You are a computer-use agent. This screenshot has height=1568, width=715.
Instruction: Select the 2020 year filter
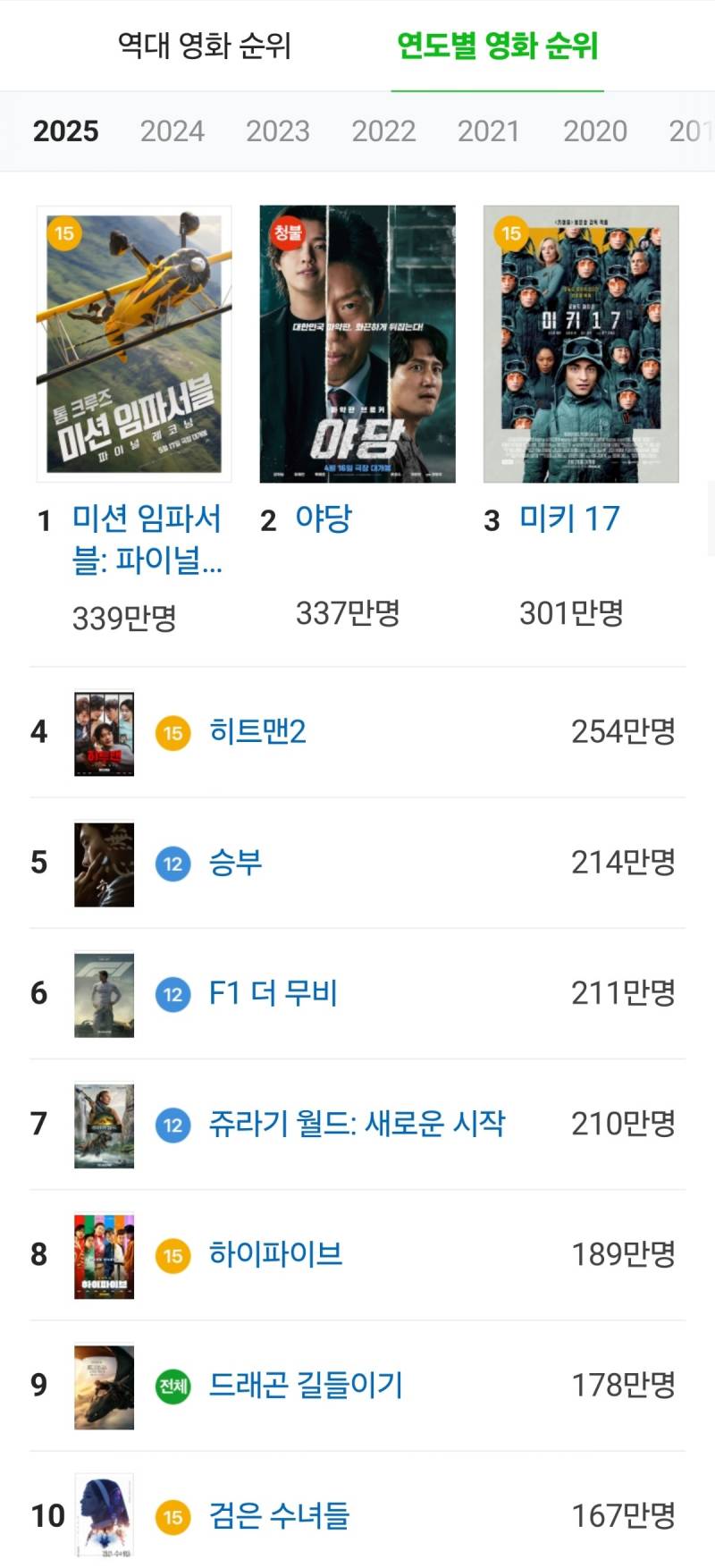(596, 131)
